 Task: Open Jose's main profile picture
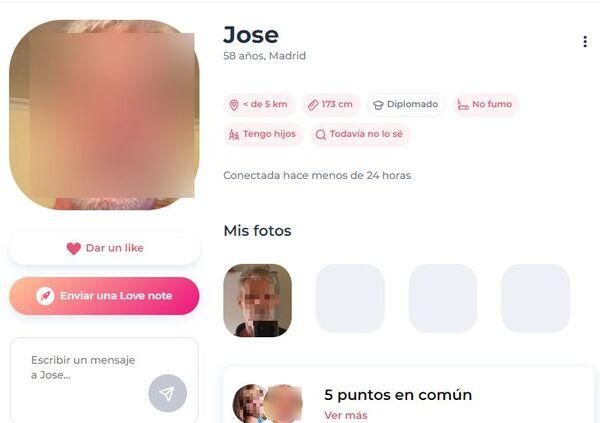pyautogui.click(x=104, y=115)
